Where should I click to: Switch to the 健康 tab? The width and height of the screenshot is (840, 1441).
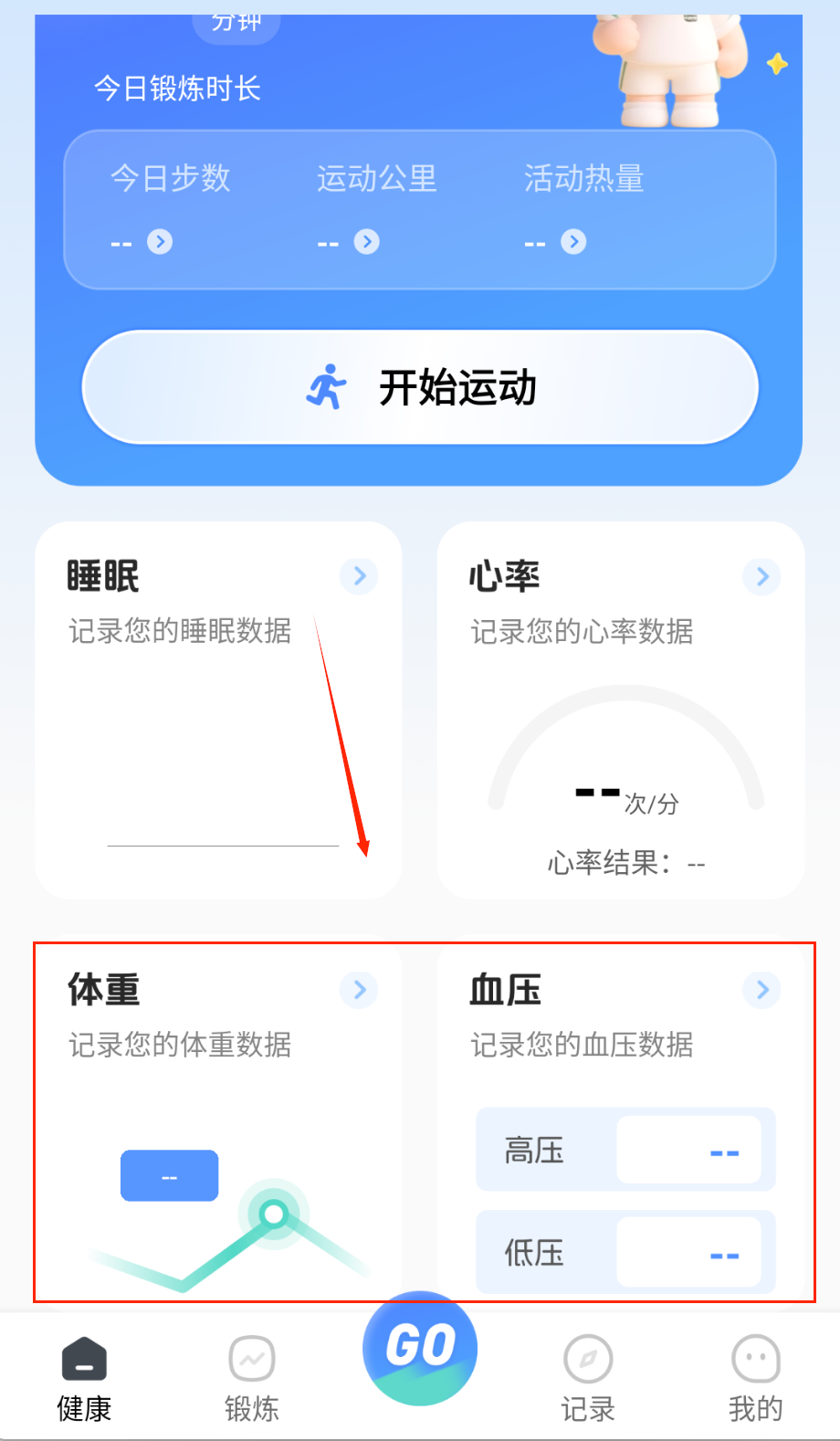click(x=84, y=1379)
